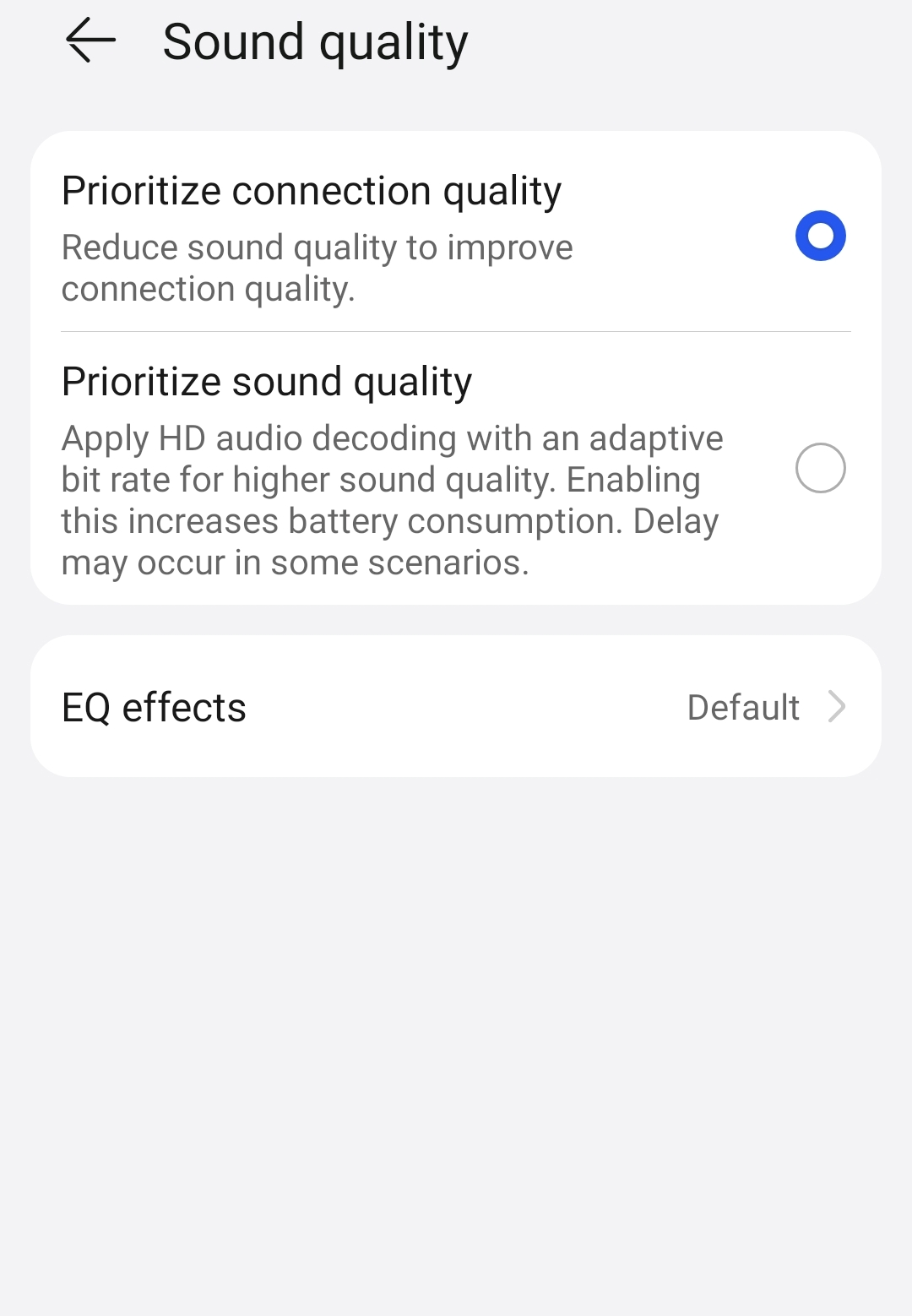Open EQ effects settings
912x1316 pixels.
456,707
